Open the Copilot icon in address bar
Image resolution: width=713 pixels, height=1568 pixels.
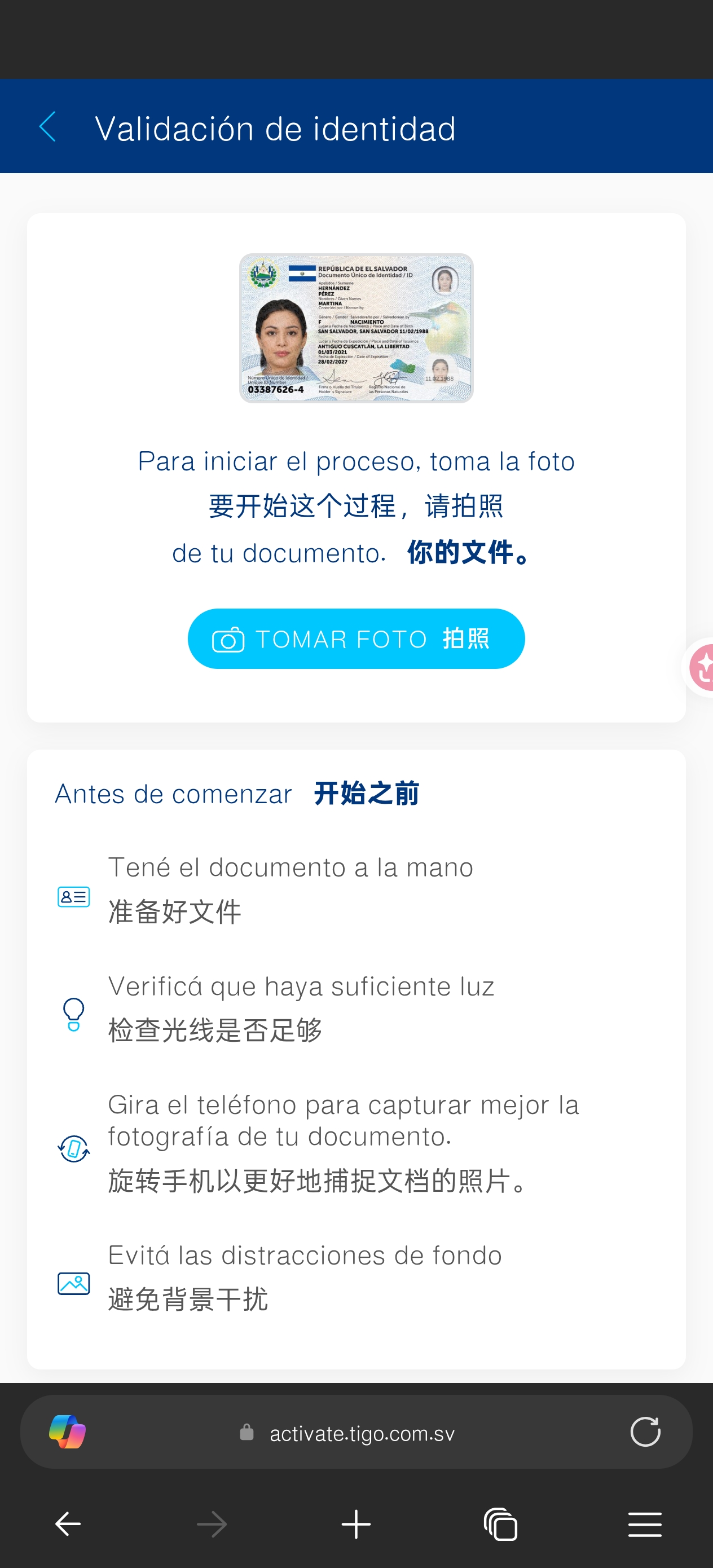(68, 1432)
